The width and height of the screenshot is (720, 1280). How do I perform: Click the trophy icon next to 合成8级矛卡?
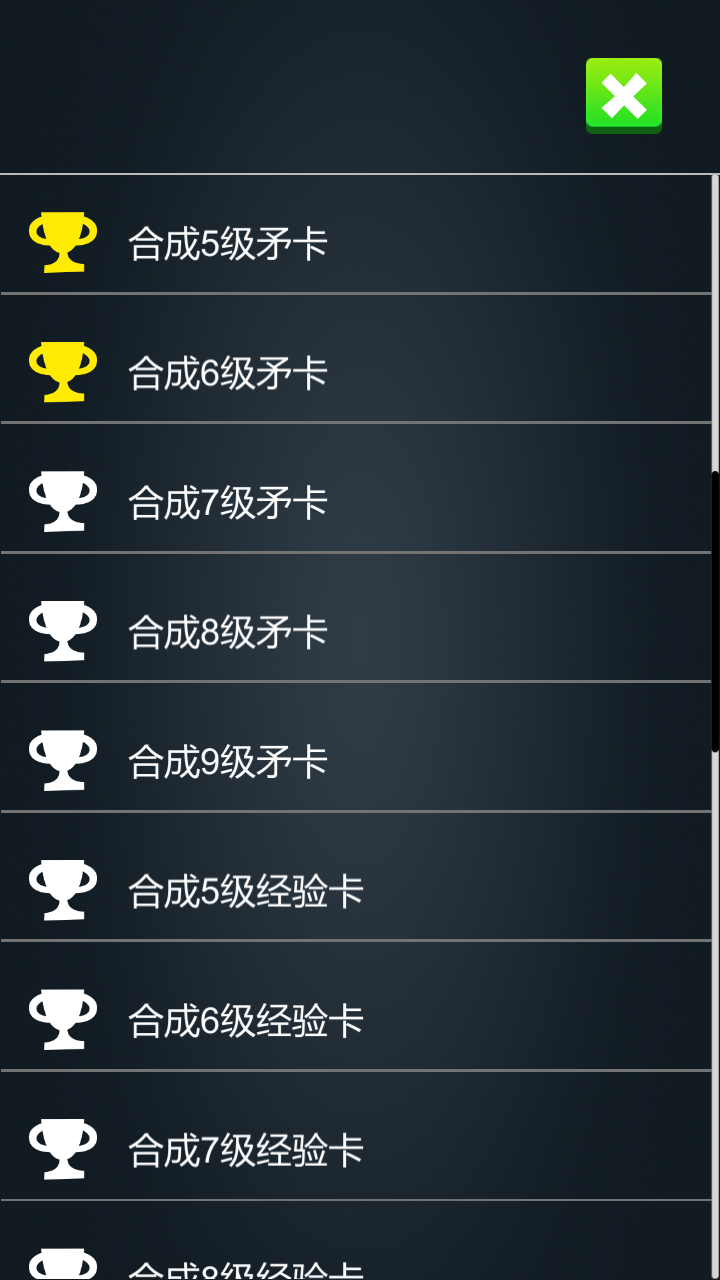[62, 628]
